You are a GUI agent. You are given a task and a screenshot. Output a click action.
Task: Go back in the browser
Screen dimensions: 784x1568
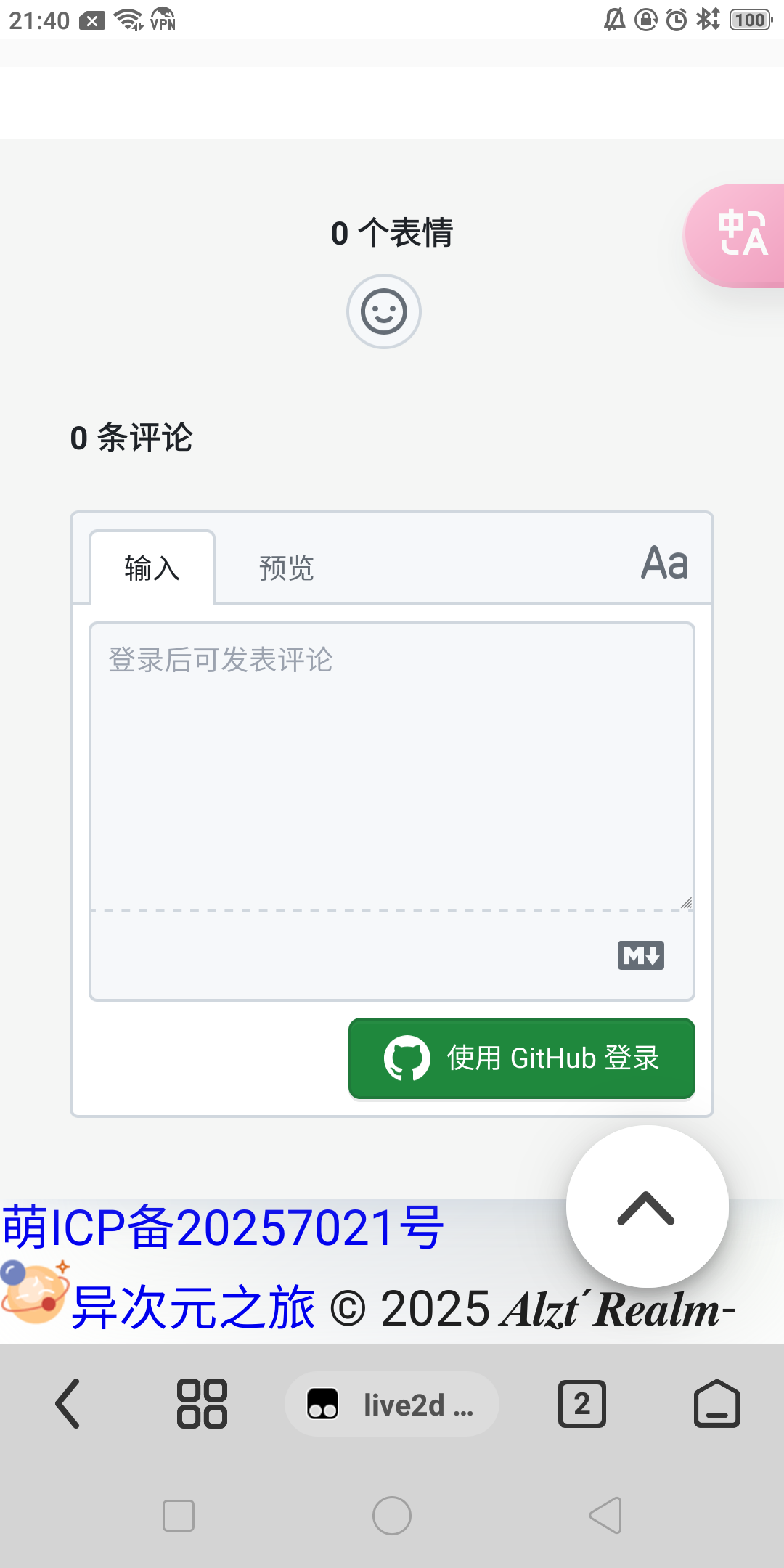tap(68, 1404)
